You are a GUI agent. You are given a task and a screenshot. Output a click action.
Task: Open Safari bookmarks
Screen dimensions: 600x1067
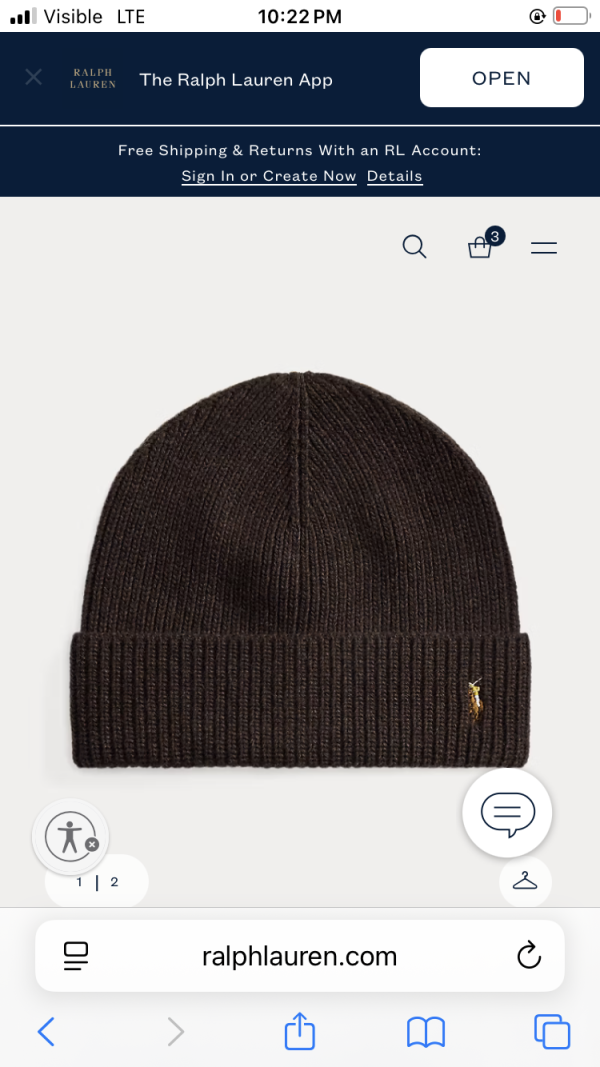[426, 1031]
